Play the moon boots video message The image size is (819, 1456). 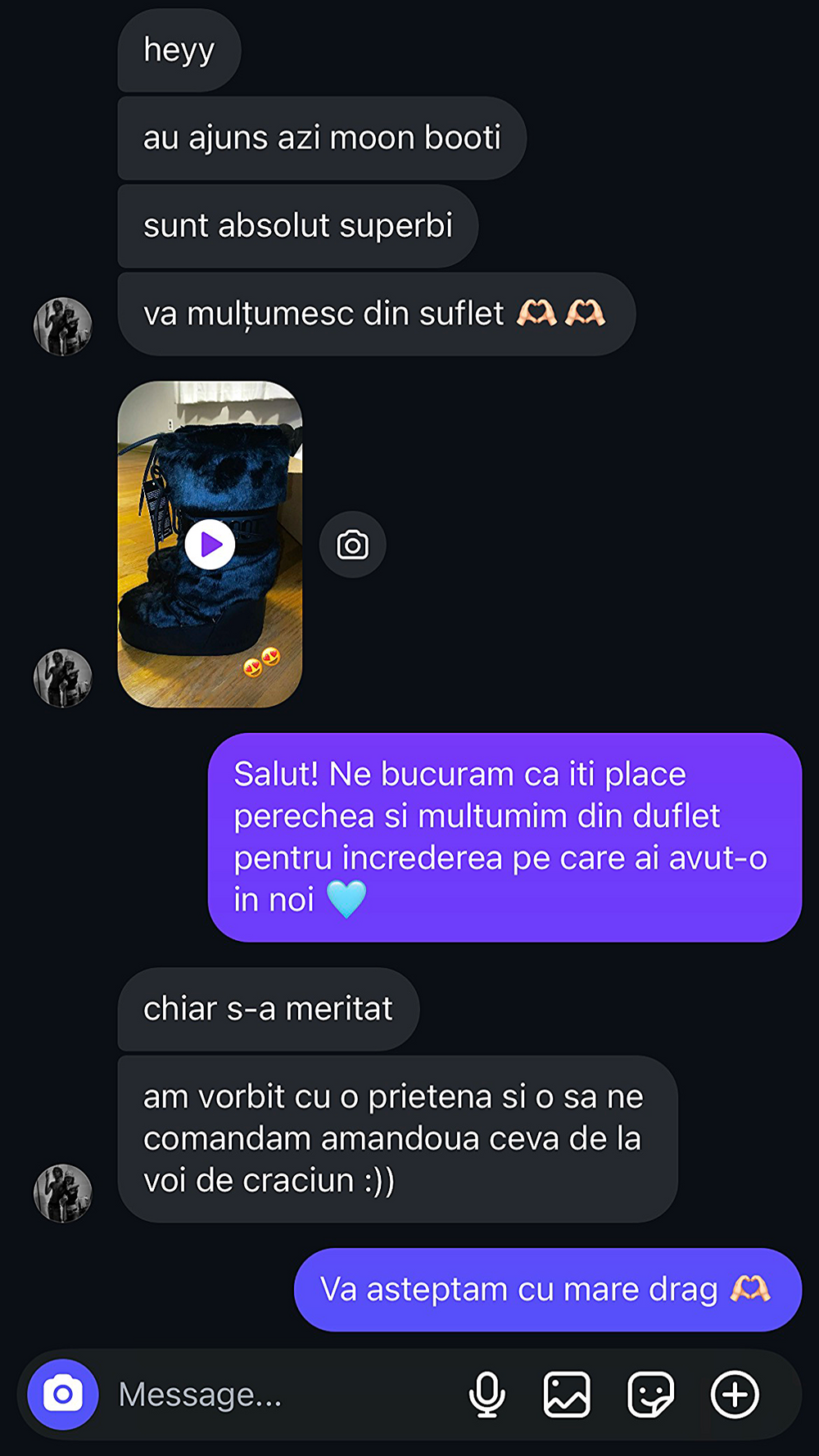210,545
